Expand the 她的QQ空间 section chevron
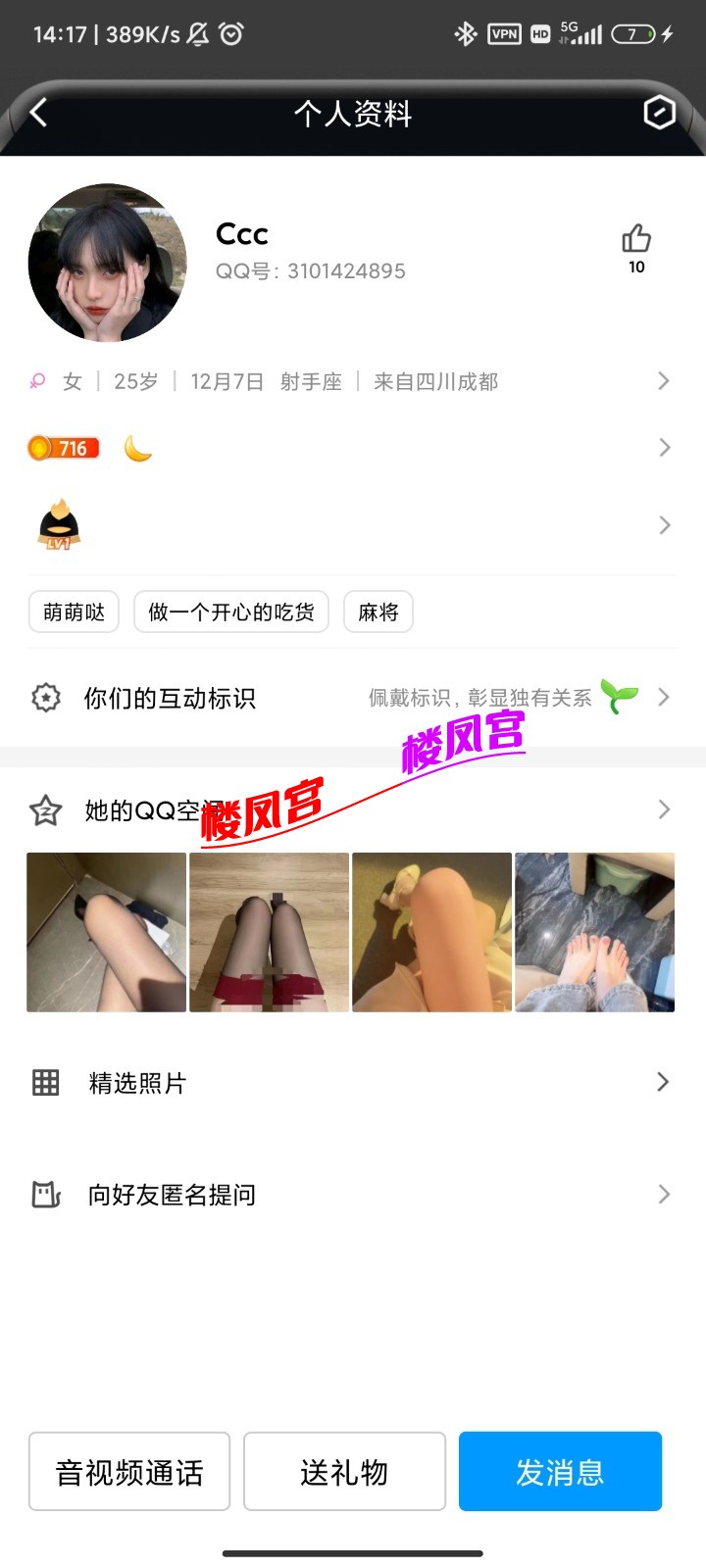 [664, 809]
